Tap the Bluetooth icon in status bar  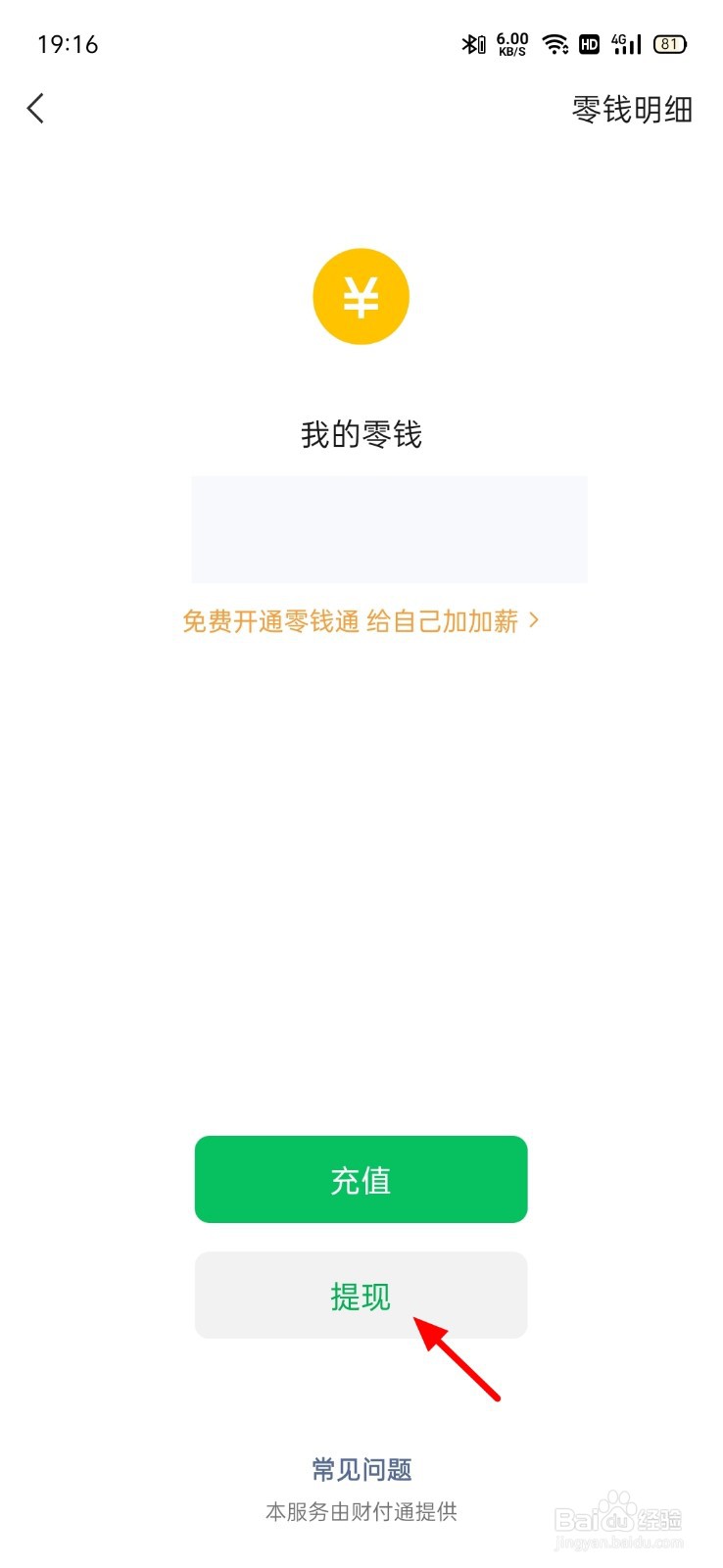473,44
